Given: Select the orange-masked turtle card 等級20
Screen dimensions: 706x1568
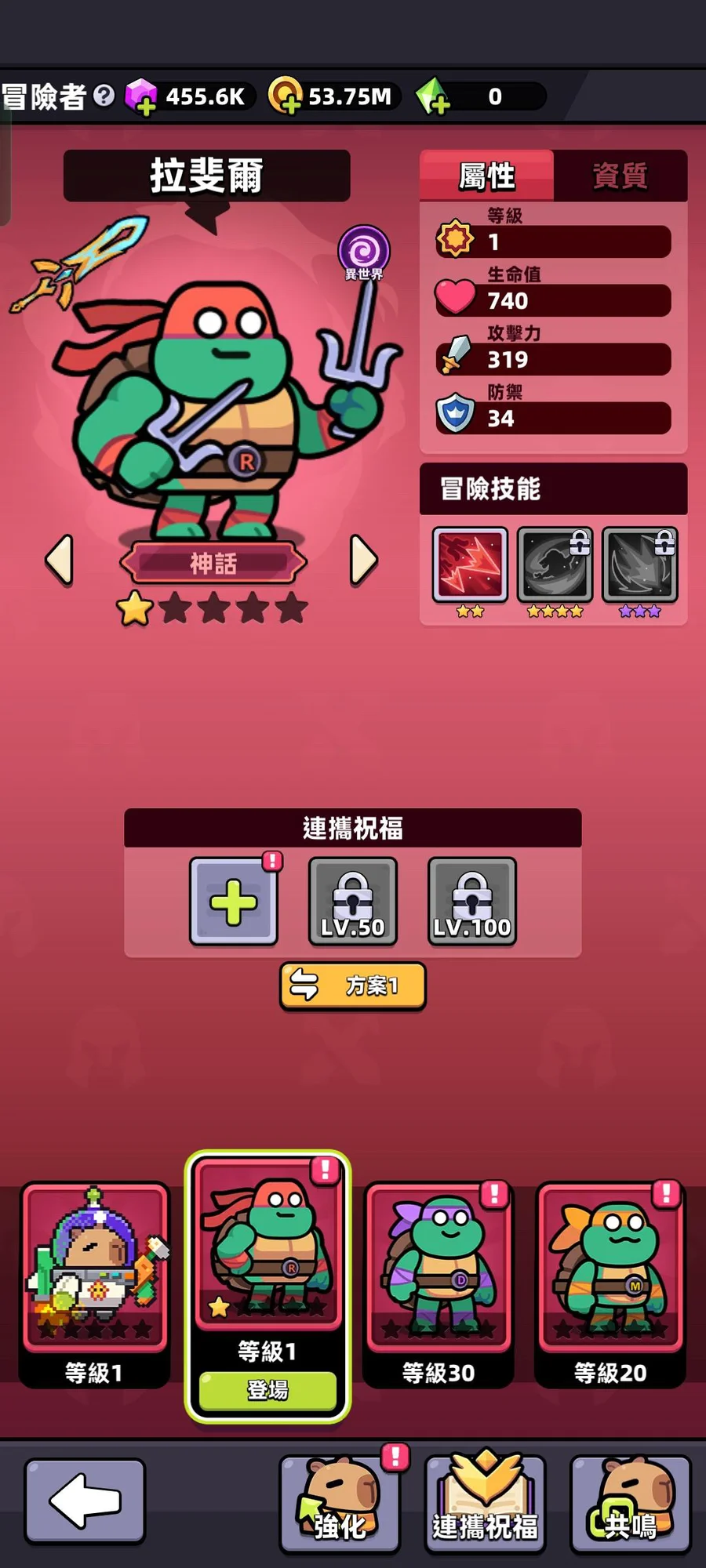Looking at the screenshot, I should pyautogui.click(x=610, y=1270).
